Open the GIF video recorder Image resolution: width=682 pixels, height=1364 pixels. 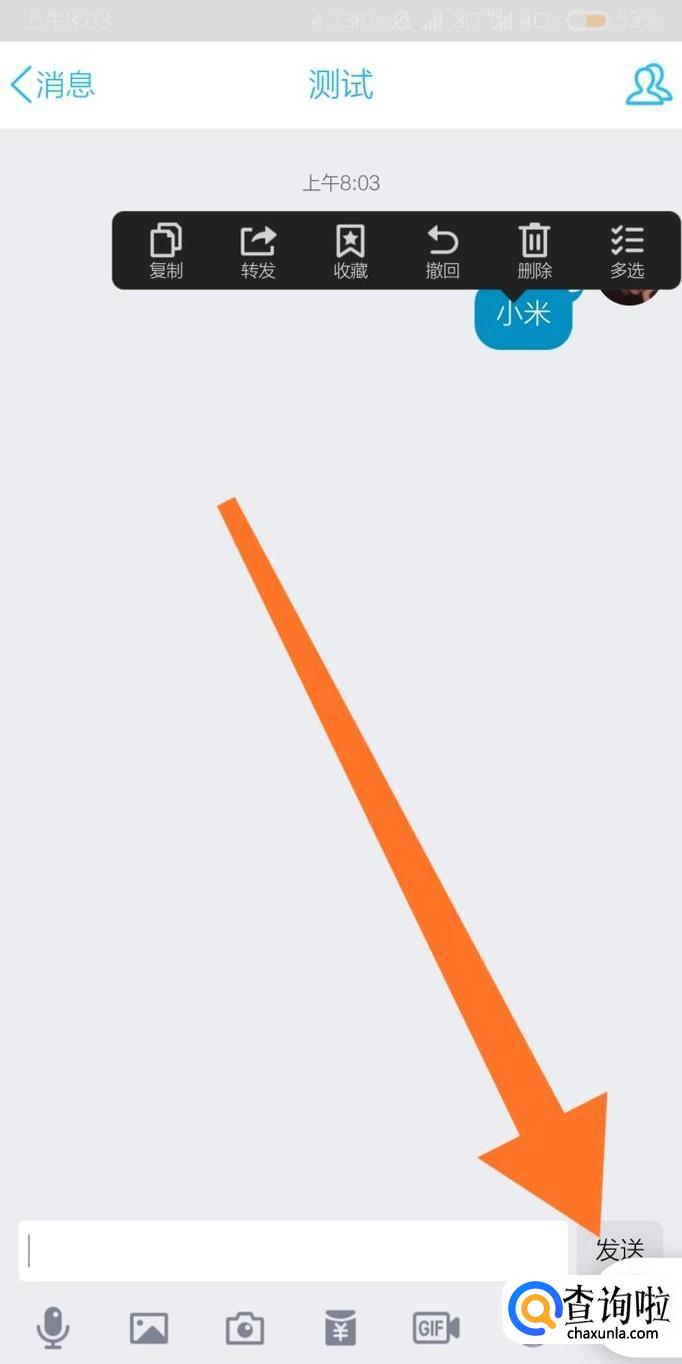click(x=436, y=1328)
